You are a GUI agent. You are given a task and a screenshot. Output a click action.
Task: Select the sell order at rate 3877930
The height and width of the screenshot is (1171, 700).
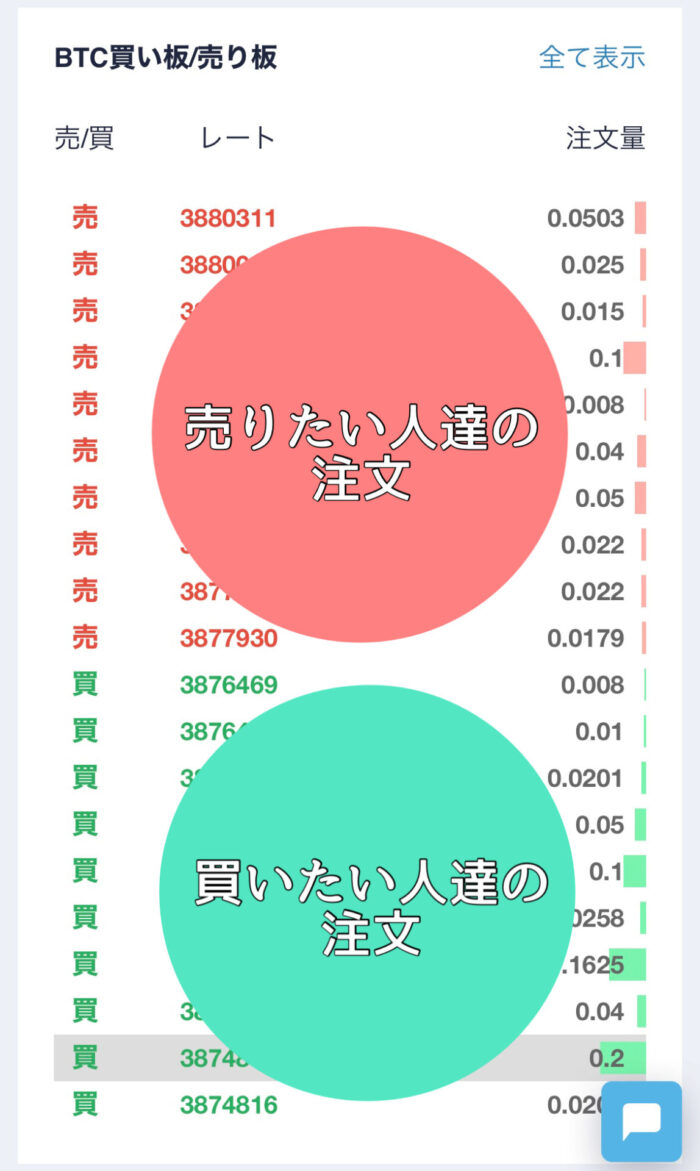[x=350, y=638]
